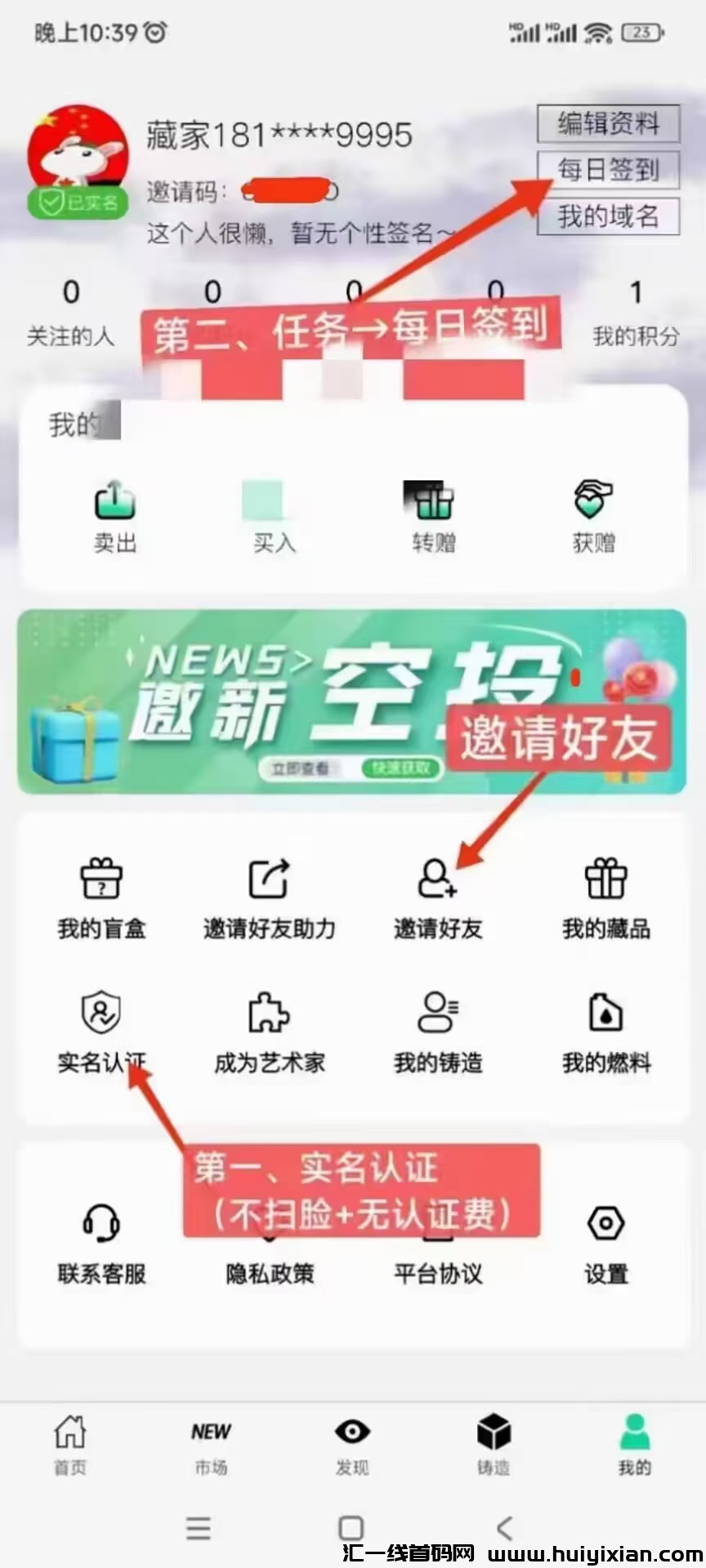Image resolution: width=706 pixels, height=1568 pixels.
Task: Open the 获赠 received gifts section
Action: tap(593, 516)
